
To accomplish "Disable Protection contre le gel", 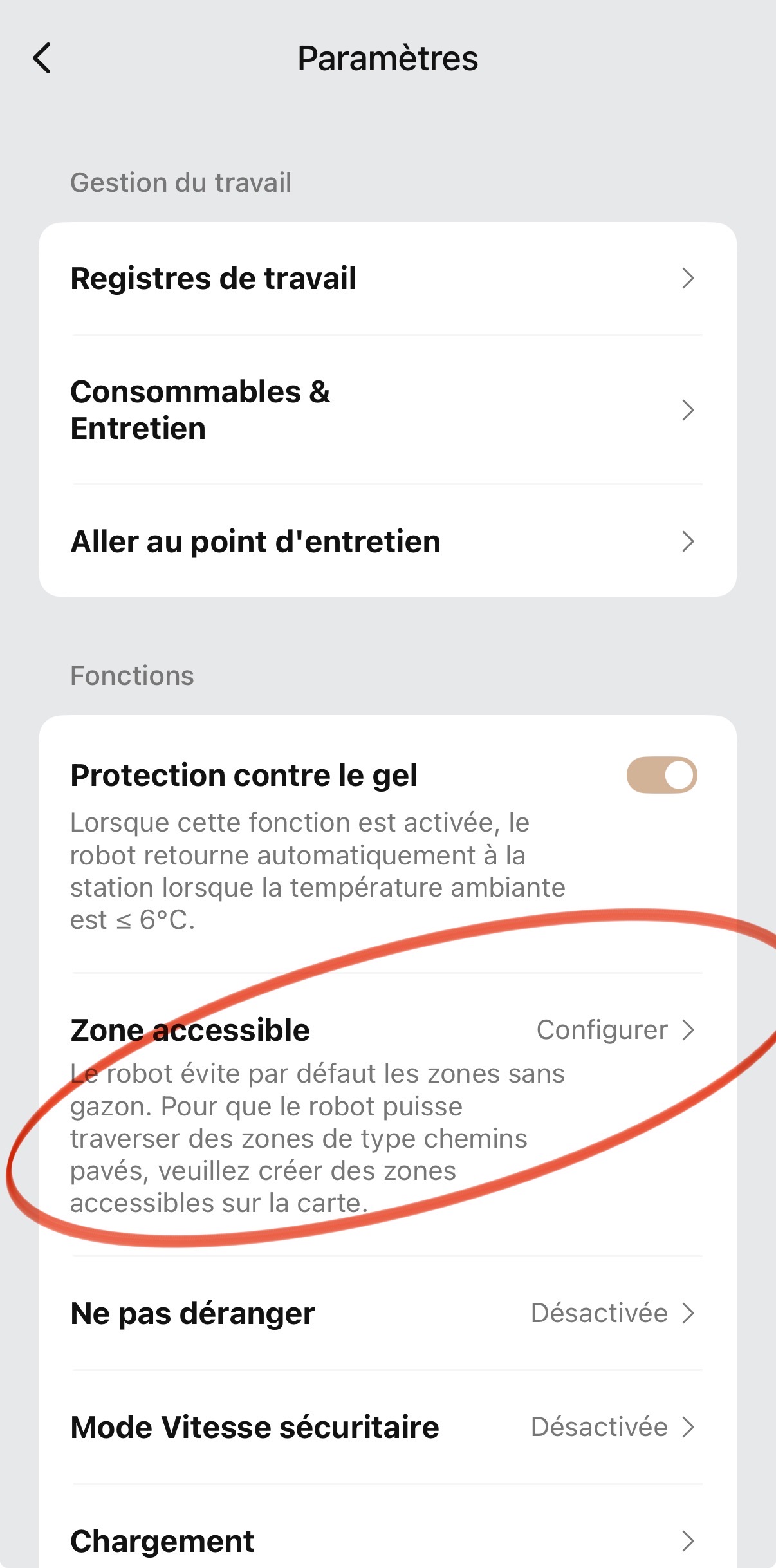I will tap(661, 775).
